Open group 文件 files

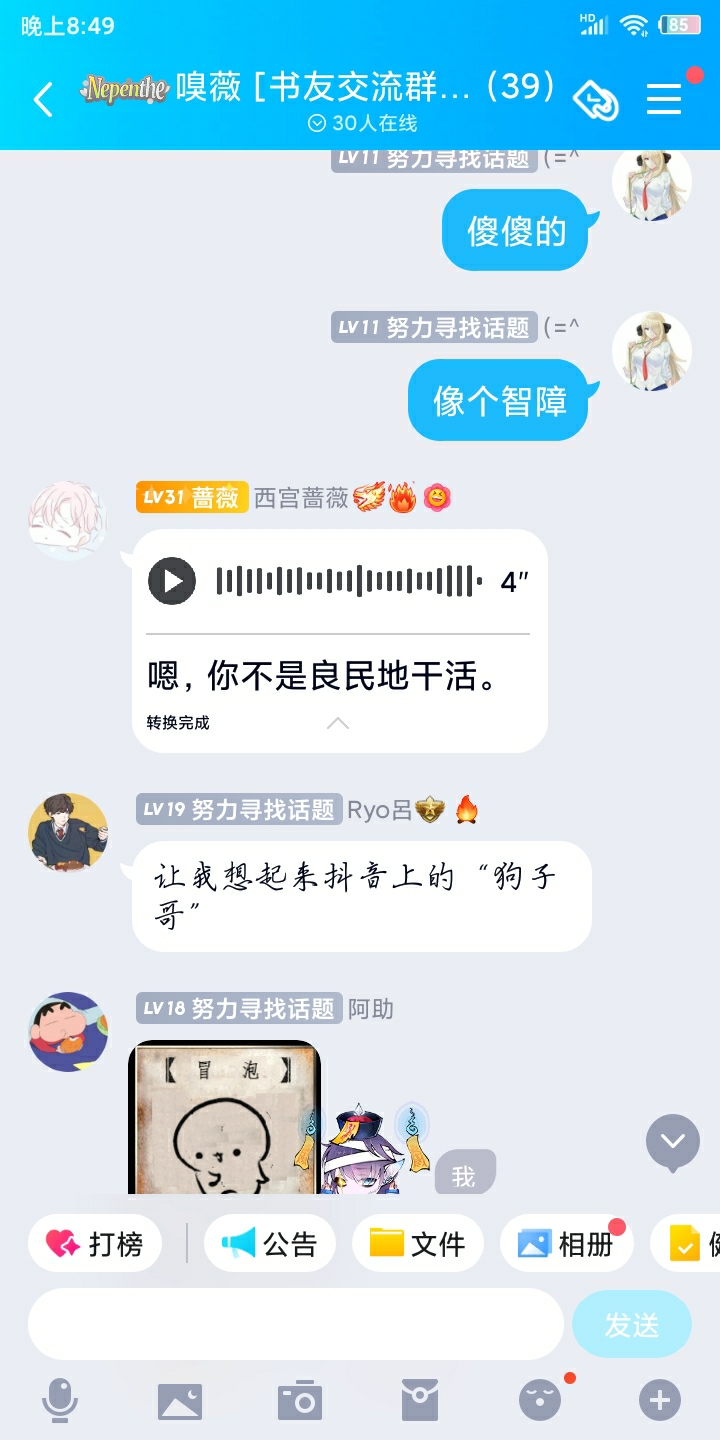[x=418, y=1244]
